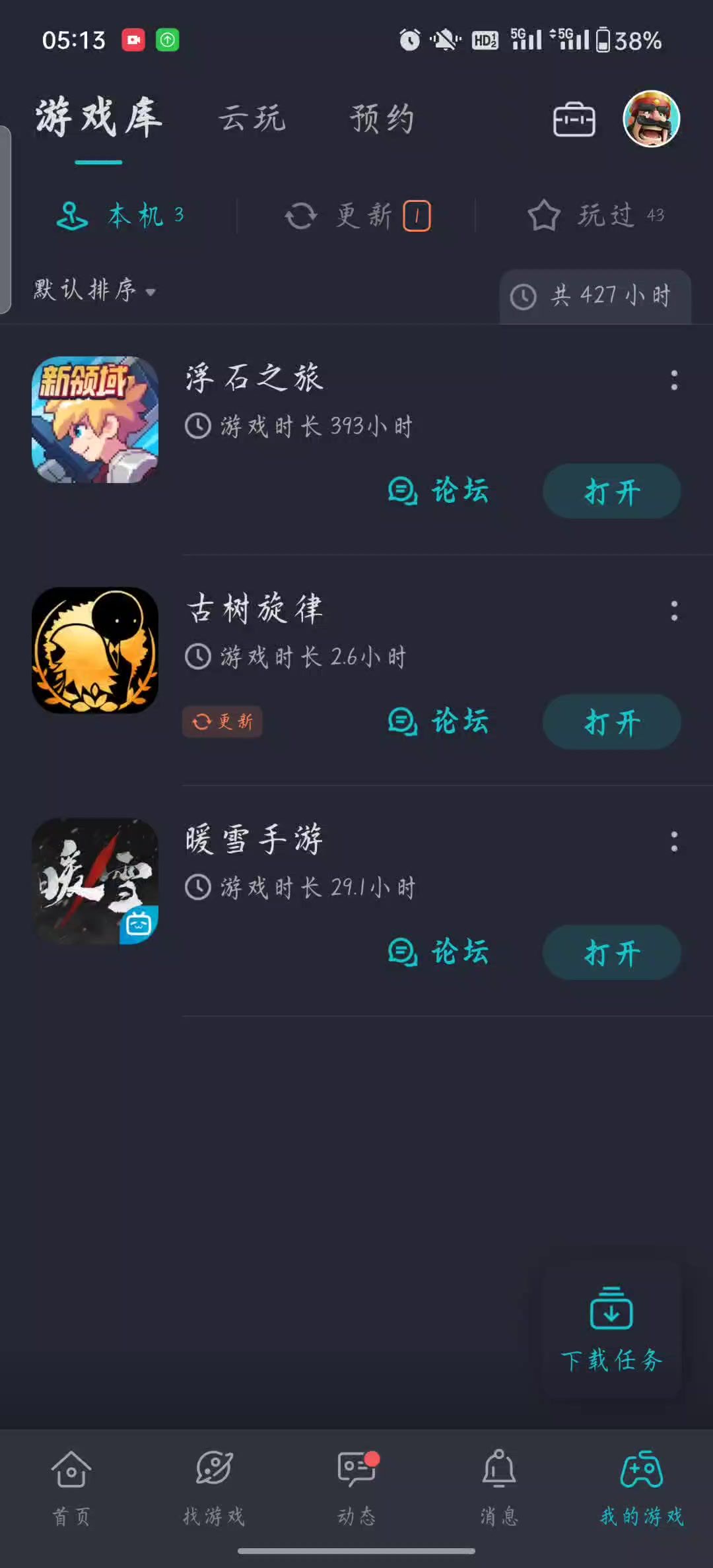This screenshot has height=1568, width=713.
Task: Select the 玩过 filter tab
Action: point(596,216)
